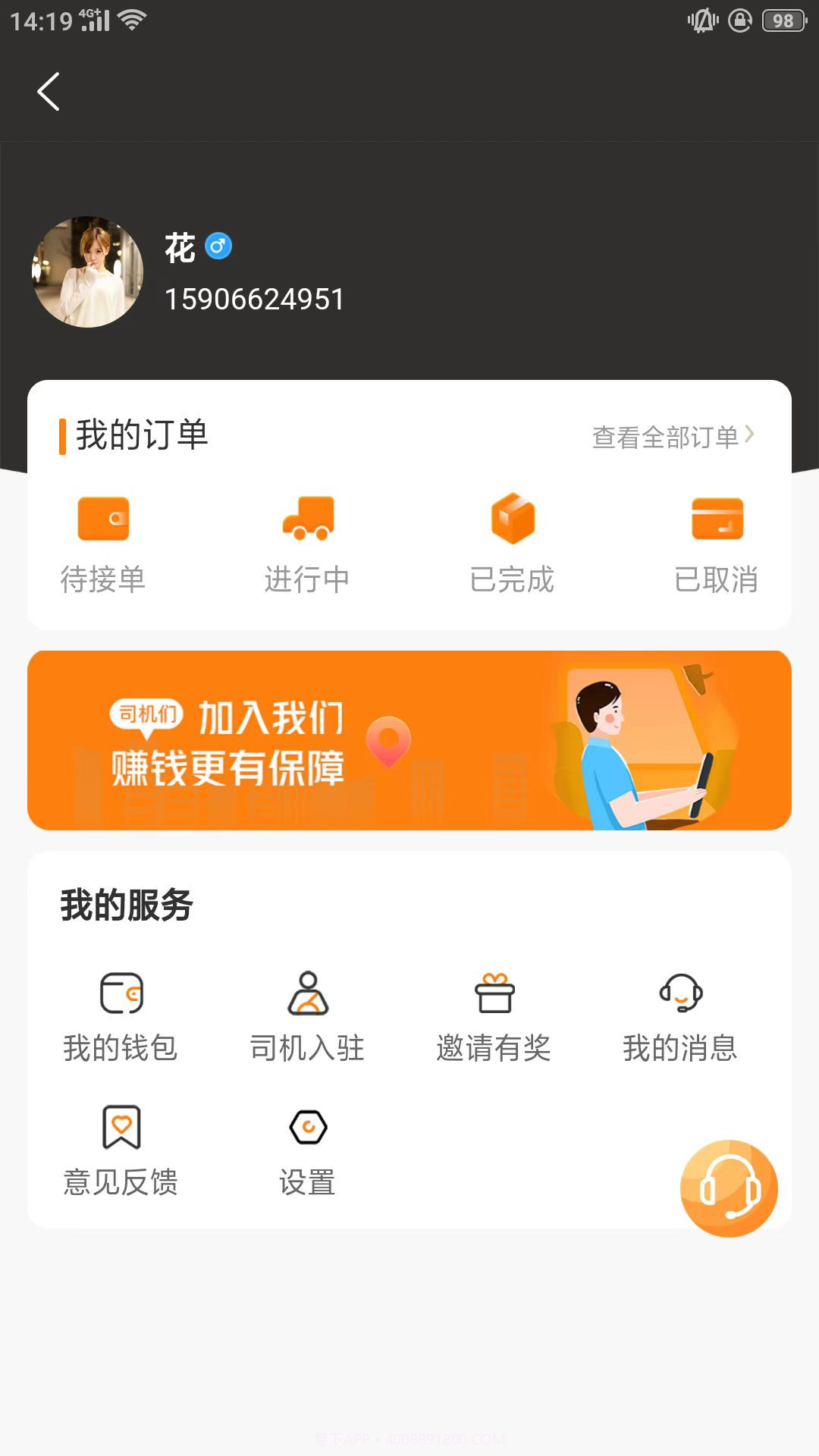The width and height of the screenshot is (819, 1456).
Task: Click the phone number 15906624951
Action: click(x=253, y=299)
